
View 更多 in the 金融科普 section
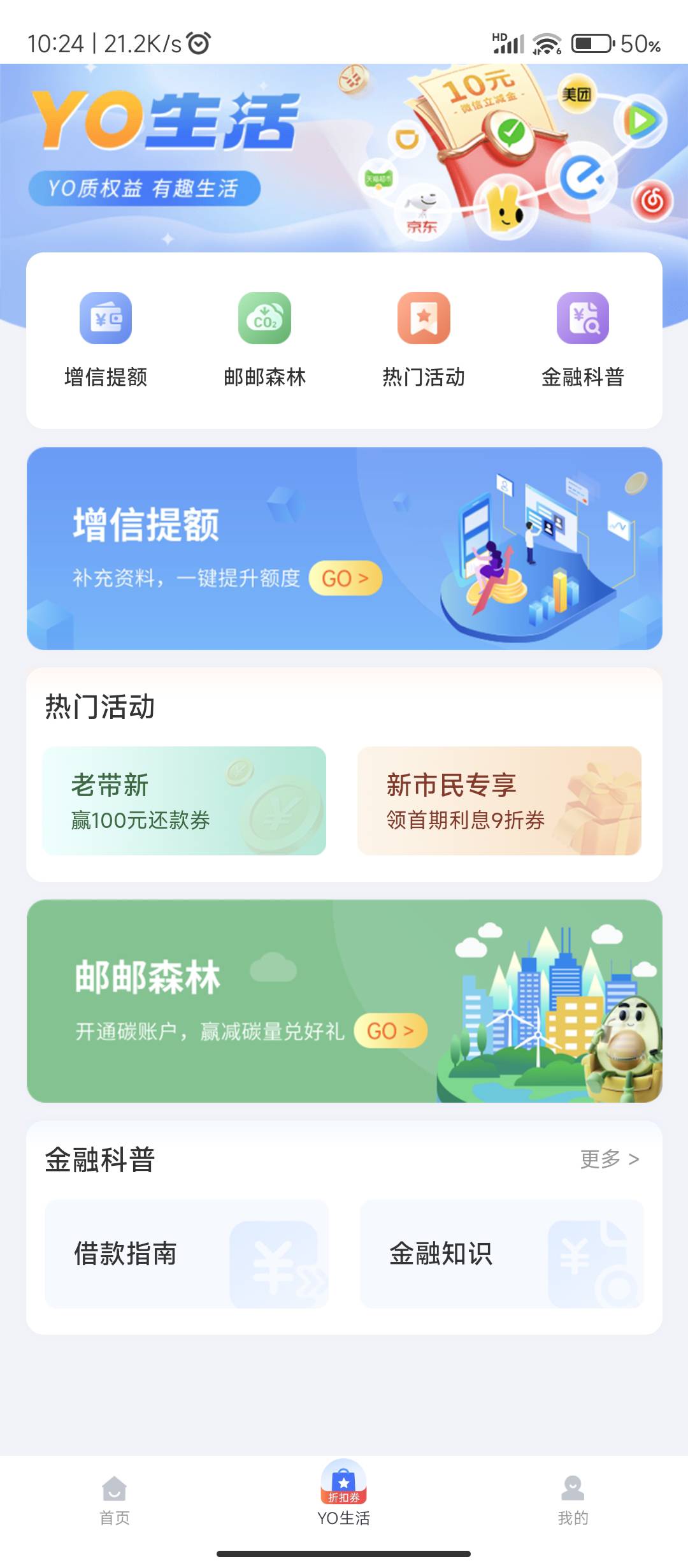pyautogui.click(x=610, y=1159)
